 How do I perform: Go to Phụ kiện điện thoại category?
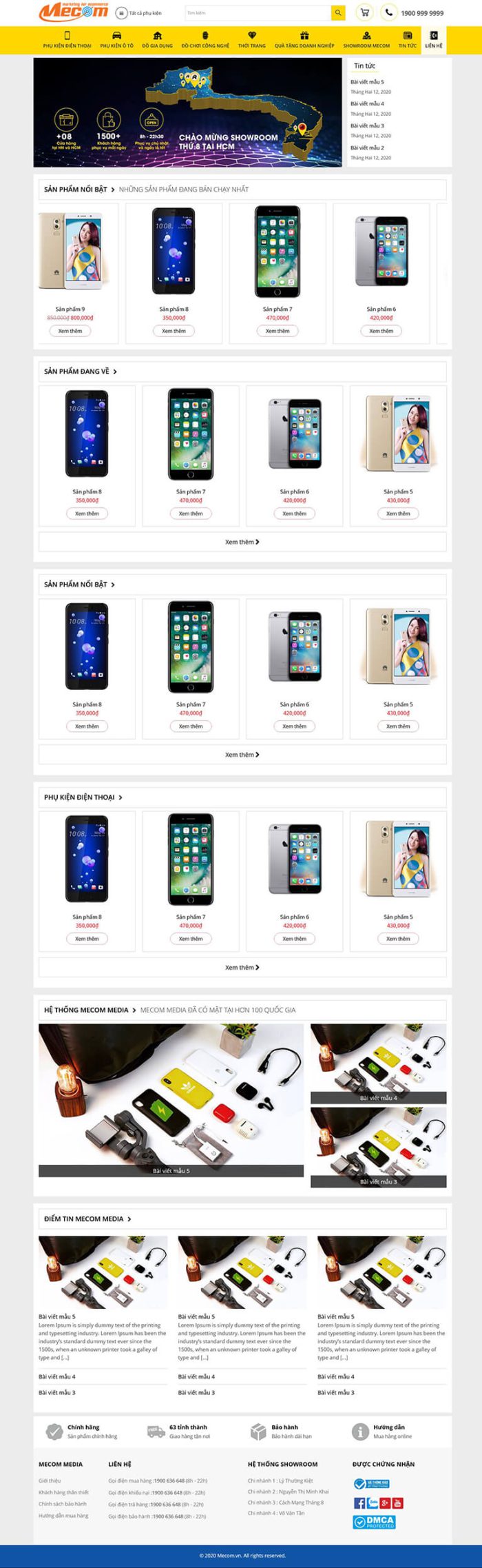(x=67, y=40)
